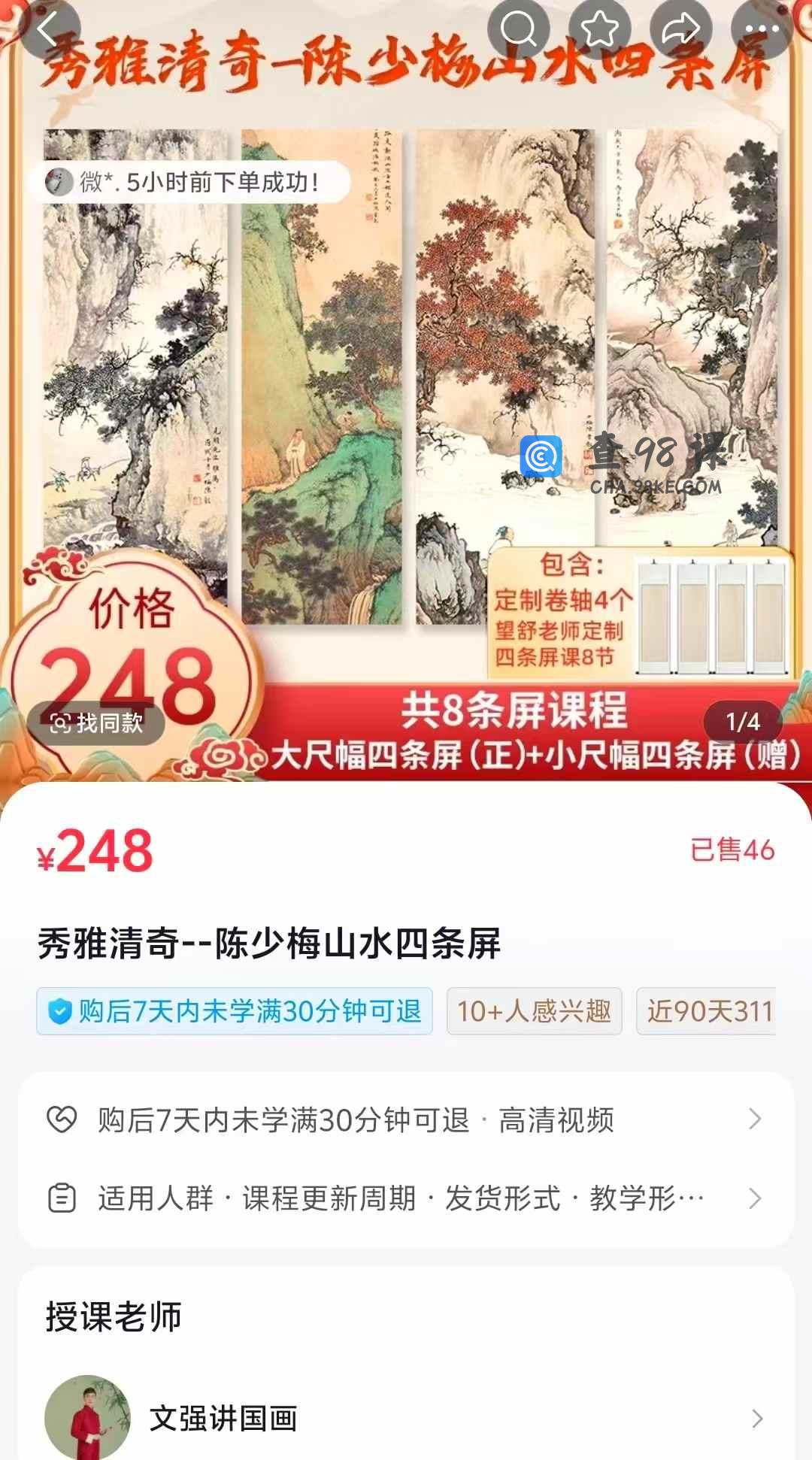Open search from the top bar
Screen dimensions: 812x1460
pos(519,29)
